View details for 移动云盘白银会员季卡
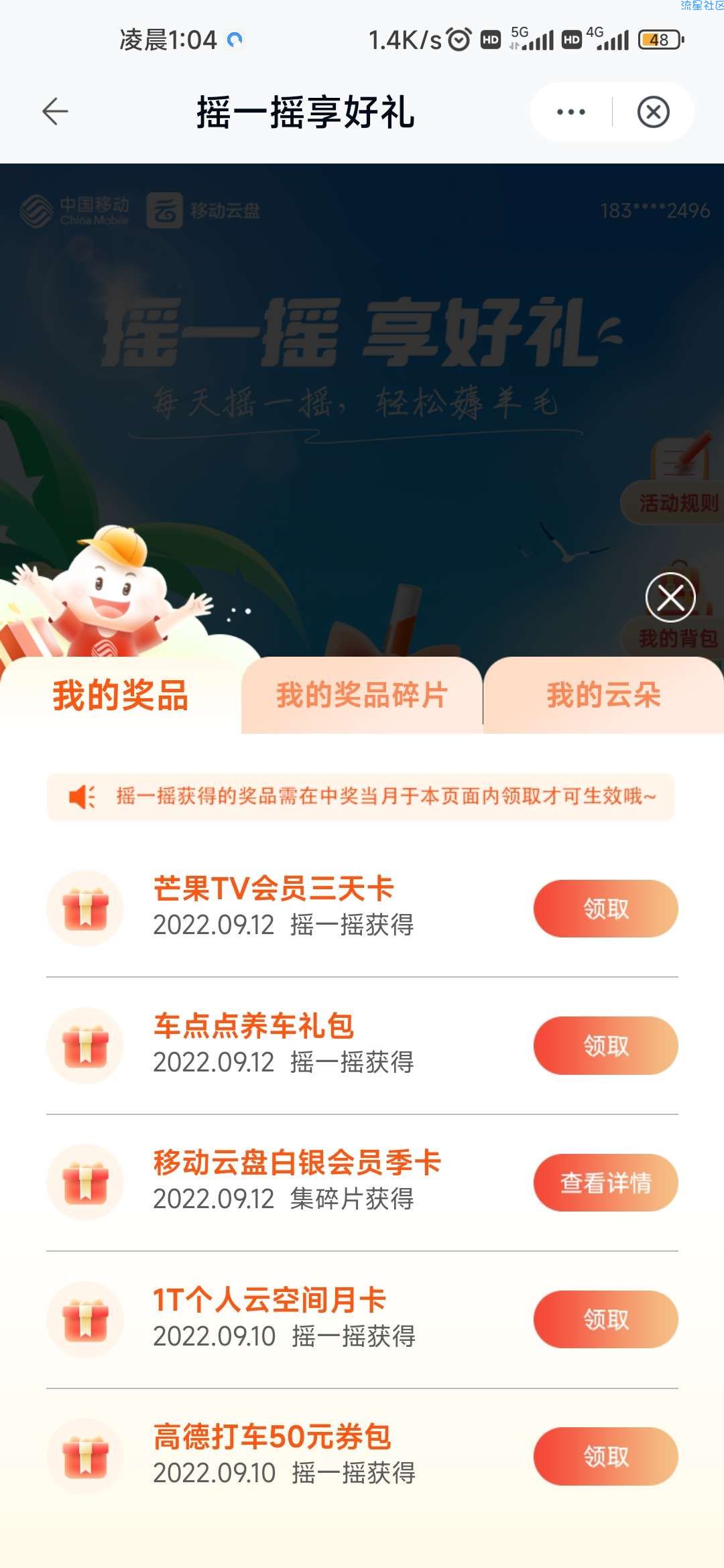 click(x=605, y=1183)
